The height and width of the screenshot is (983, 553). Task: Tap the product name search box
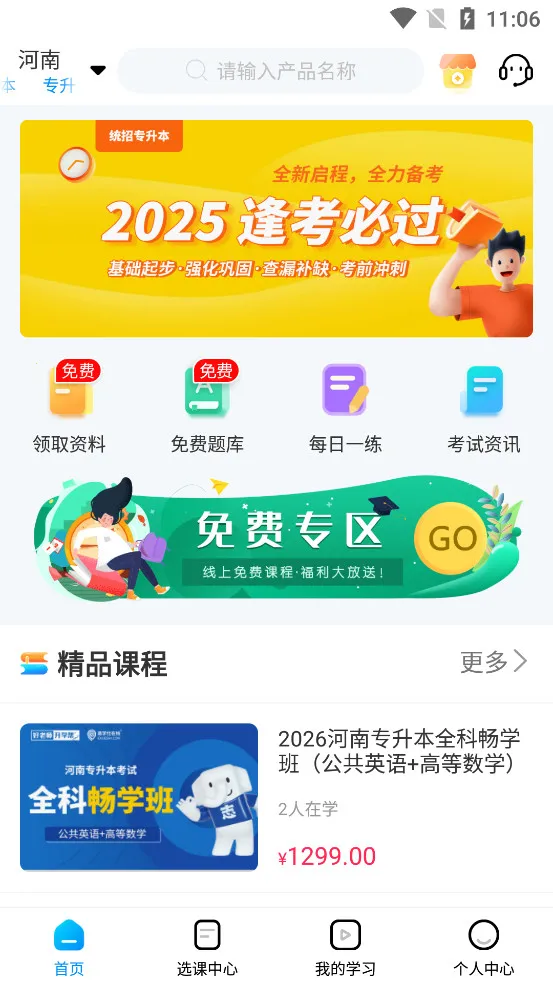(x=271, y=71)
